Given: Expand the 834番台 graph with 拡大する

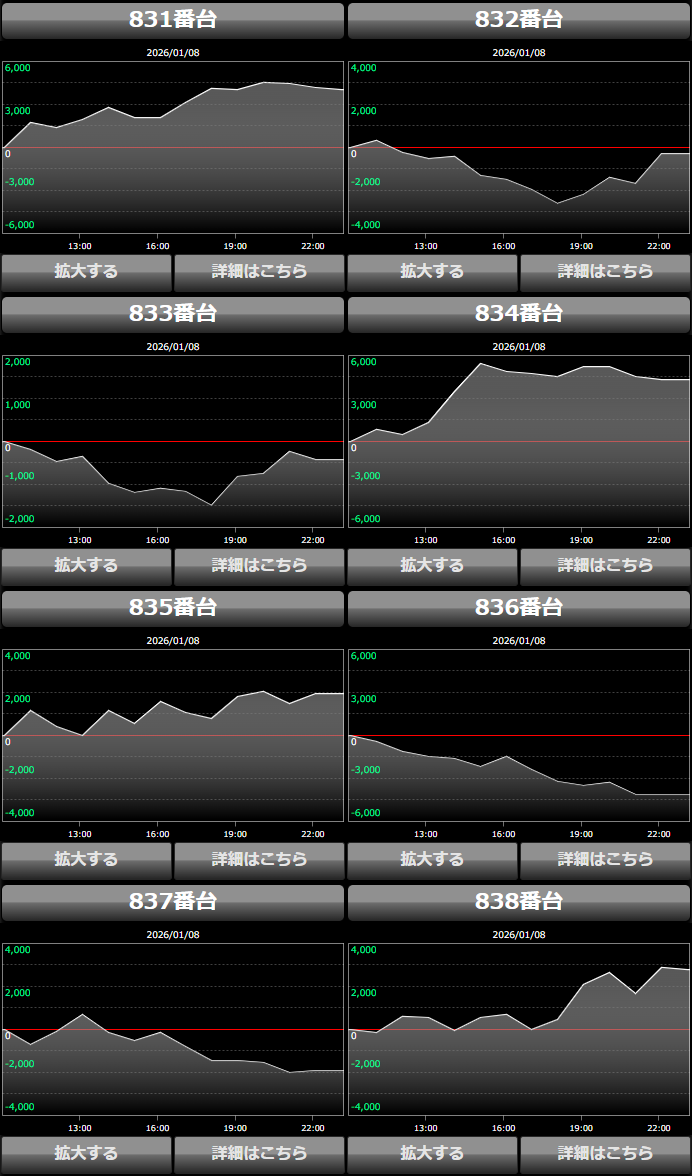Looking at the screenshot, I should (432, 566).
